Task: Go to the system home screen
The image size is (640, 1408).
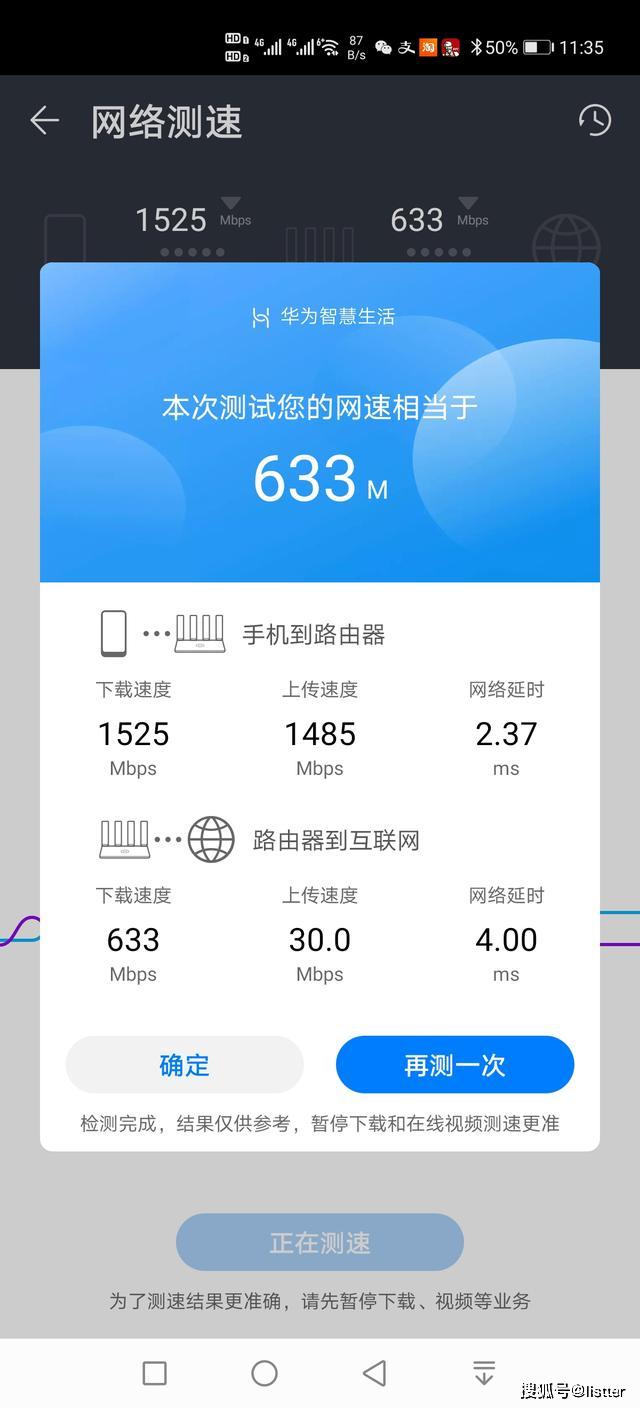Action: click(264, 1373)
